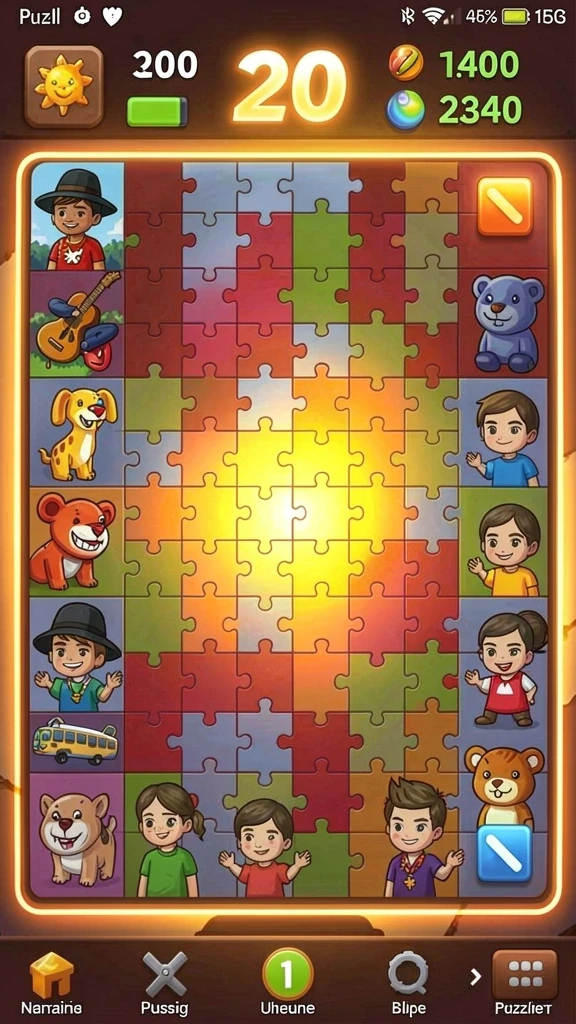The height and width of the screenshot is (1024, 576).
Task: Tap the sun icon button
Action: 63,86
